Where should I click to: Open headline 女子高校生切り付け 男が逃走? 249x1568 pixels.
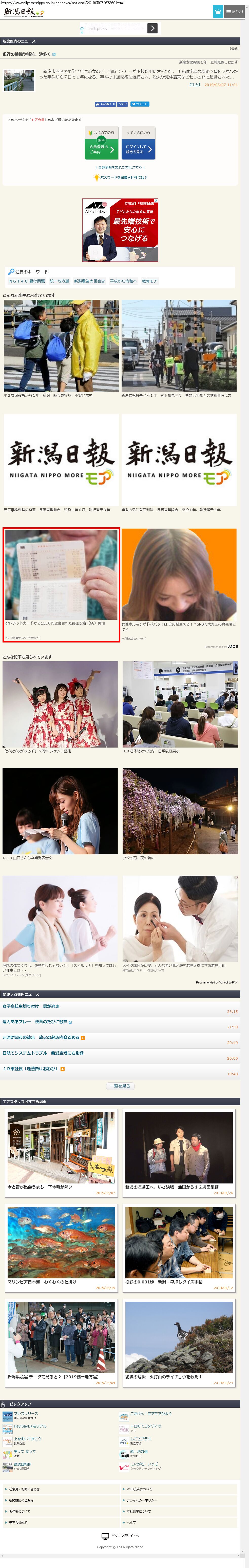(x=30, y=1006)
